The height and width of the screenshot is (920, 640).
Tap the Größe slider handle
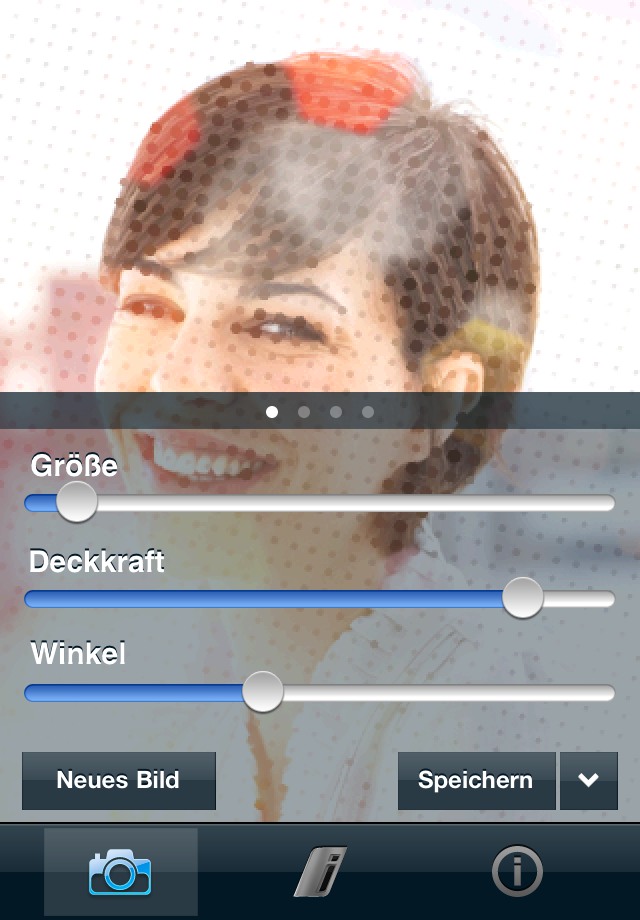tap(76, 502)
